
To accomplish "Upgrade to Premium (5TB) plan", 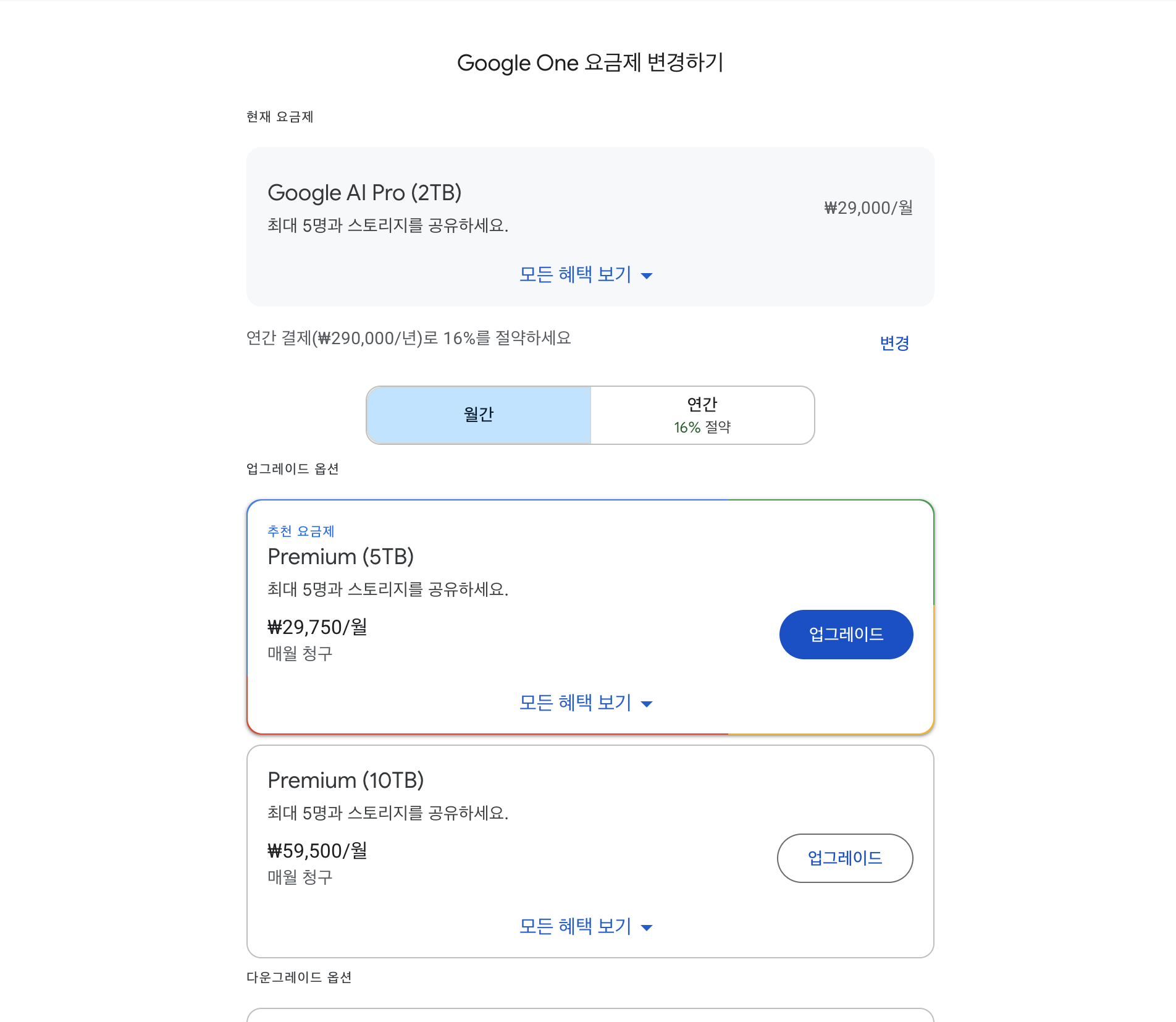I will click(x=846, y=635).
